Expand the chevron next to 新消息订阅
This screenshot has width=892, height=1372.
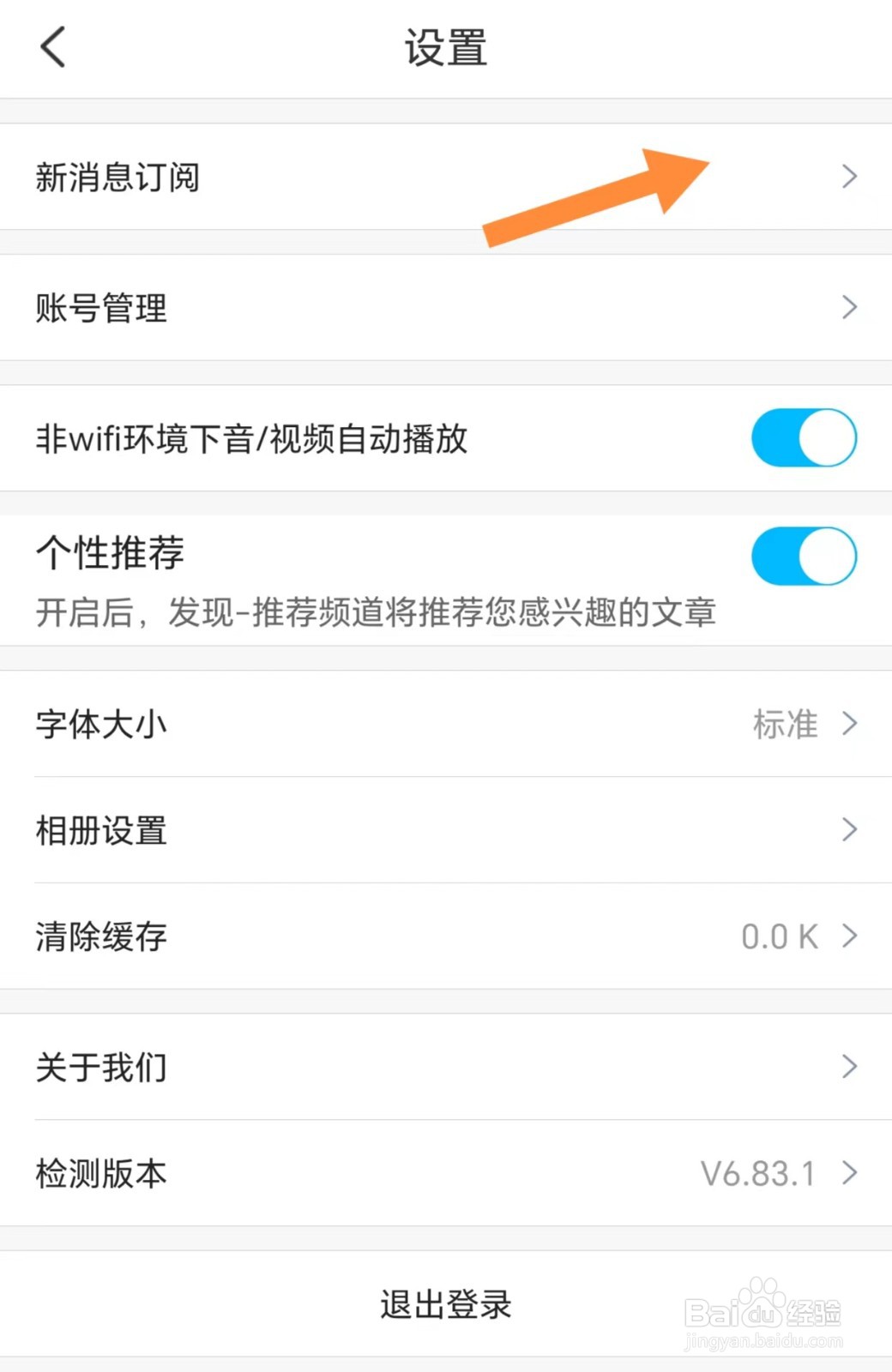(x=849, y=177)
